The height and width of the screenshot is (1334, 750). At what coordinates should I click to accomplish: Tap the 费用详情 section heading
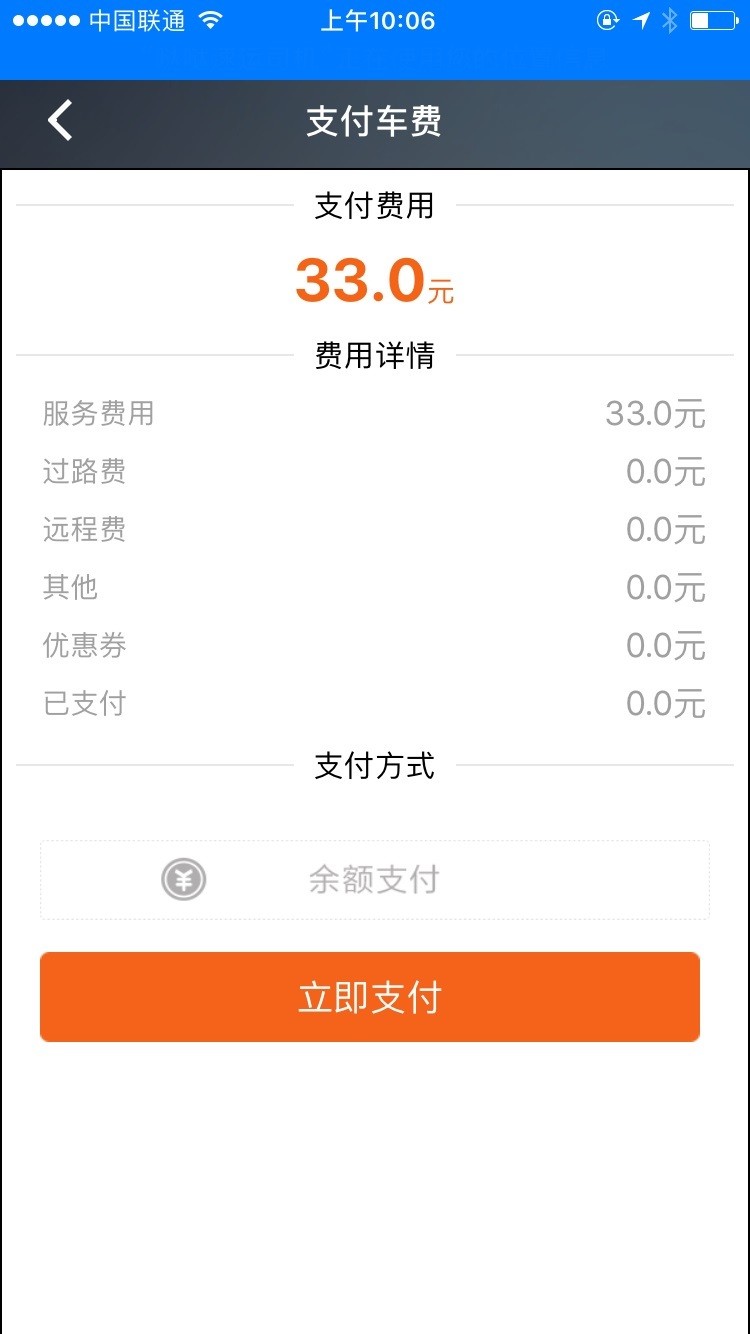click(x=374, y=357)
